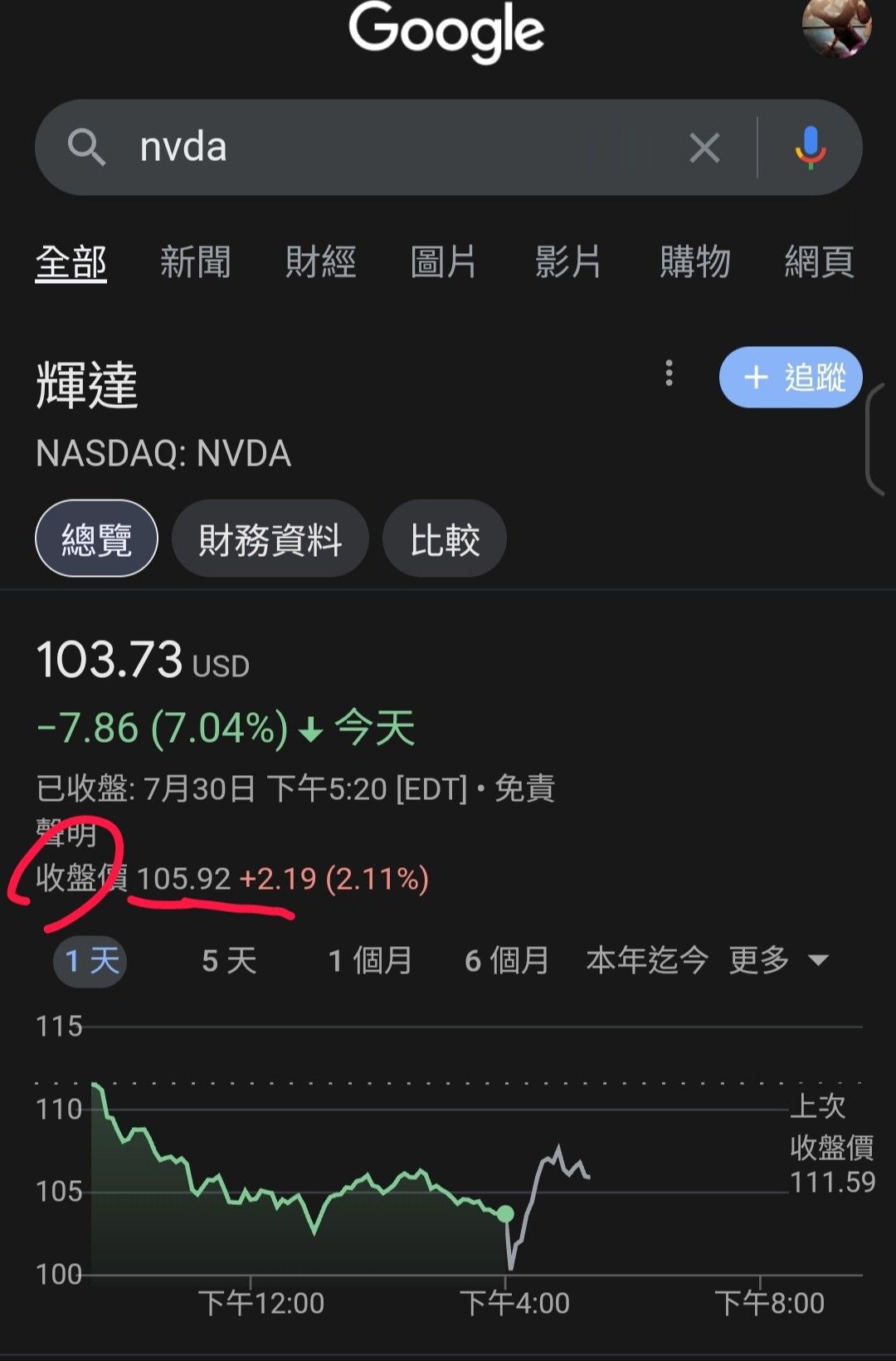The image size is (896, 1361).
Task: Open the three-dot menu beside 輝達
Action: 669,373
